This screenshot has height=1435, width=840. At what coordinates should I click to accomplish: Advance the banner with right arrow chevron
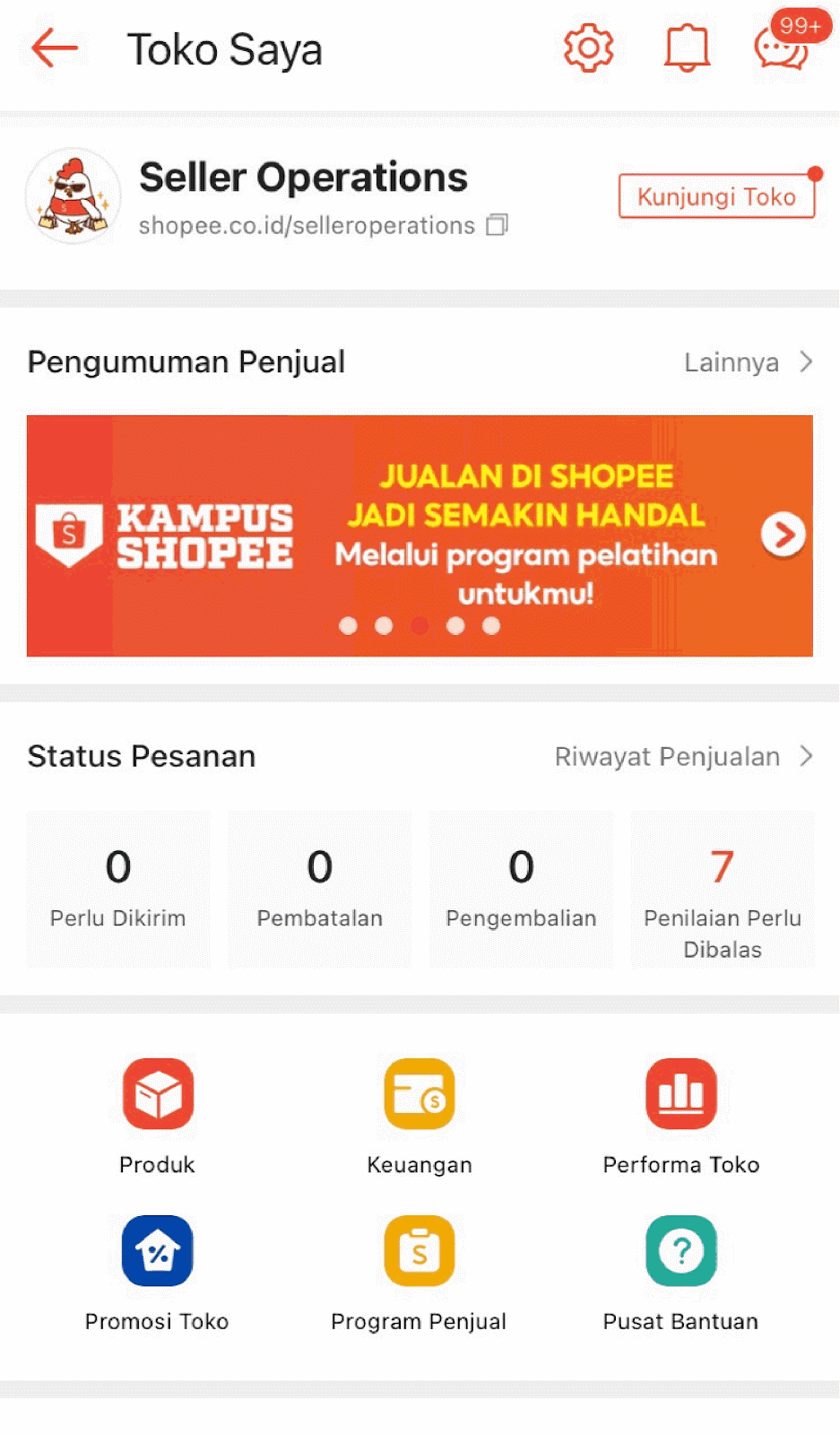782,535
